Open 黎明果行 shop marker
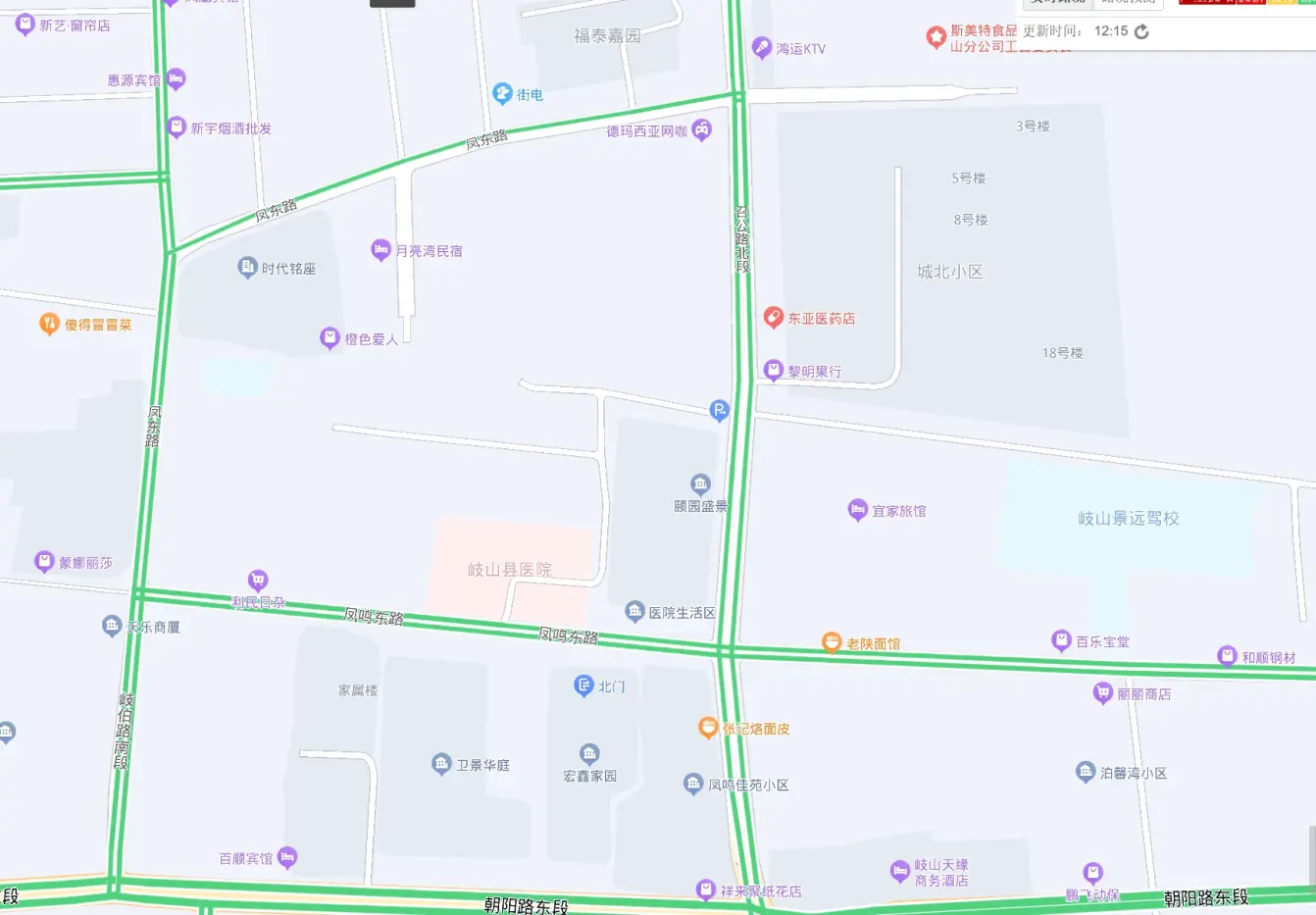Screen dimensions: 1316x915 click(x=774, y=370)
